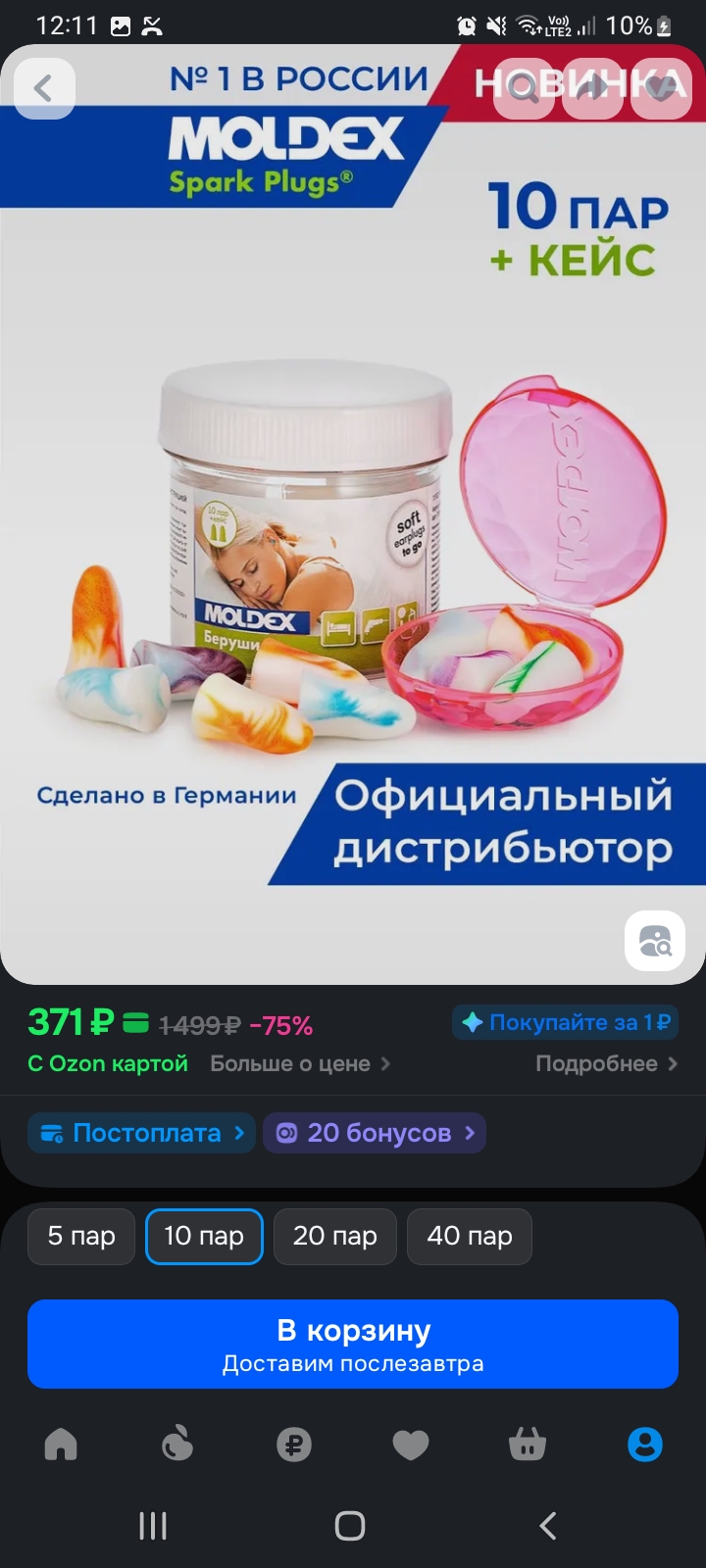Select the '10 пар' variant
The image size is (706, 1568).
click(x=204, y=1237)
